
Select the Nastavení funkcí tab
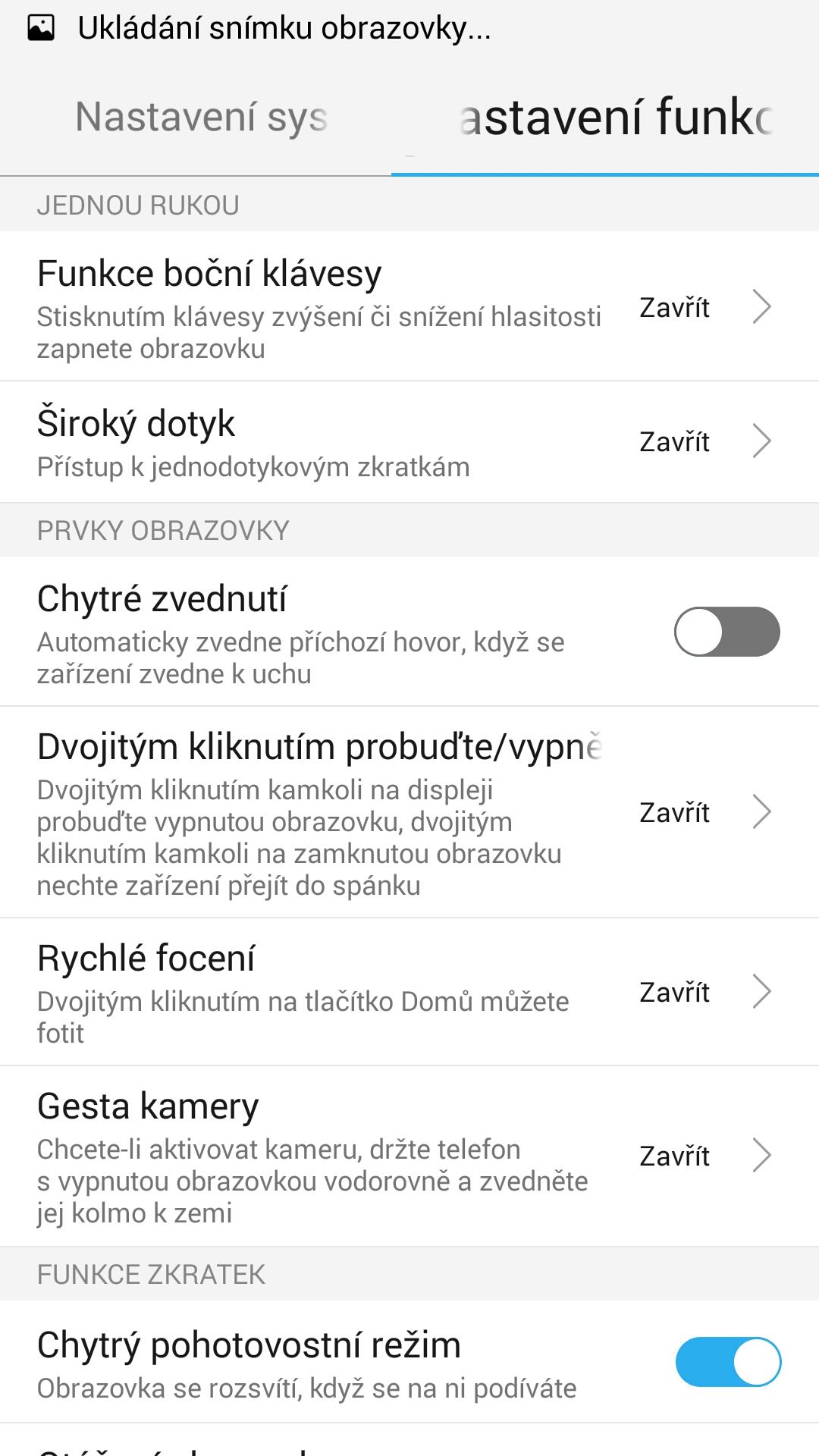tap(605, 118)
